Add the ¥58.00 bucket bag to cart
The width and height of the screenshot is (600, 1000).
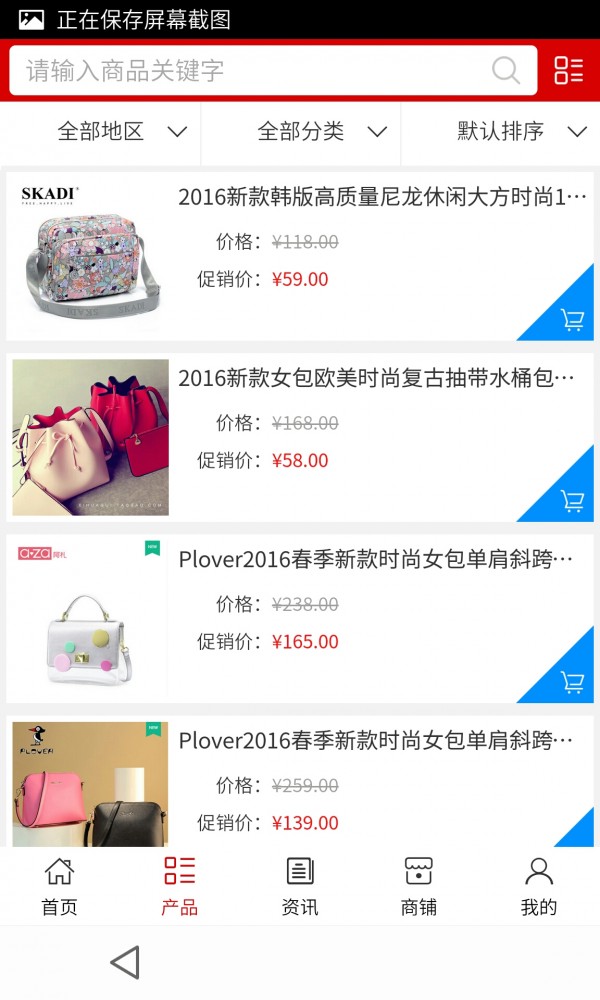click(x=572, y=501)
